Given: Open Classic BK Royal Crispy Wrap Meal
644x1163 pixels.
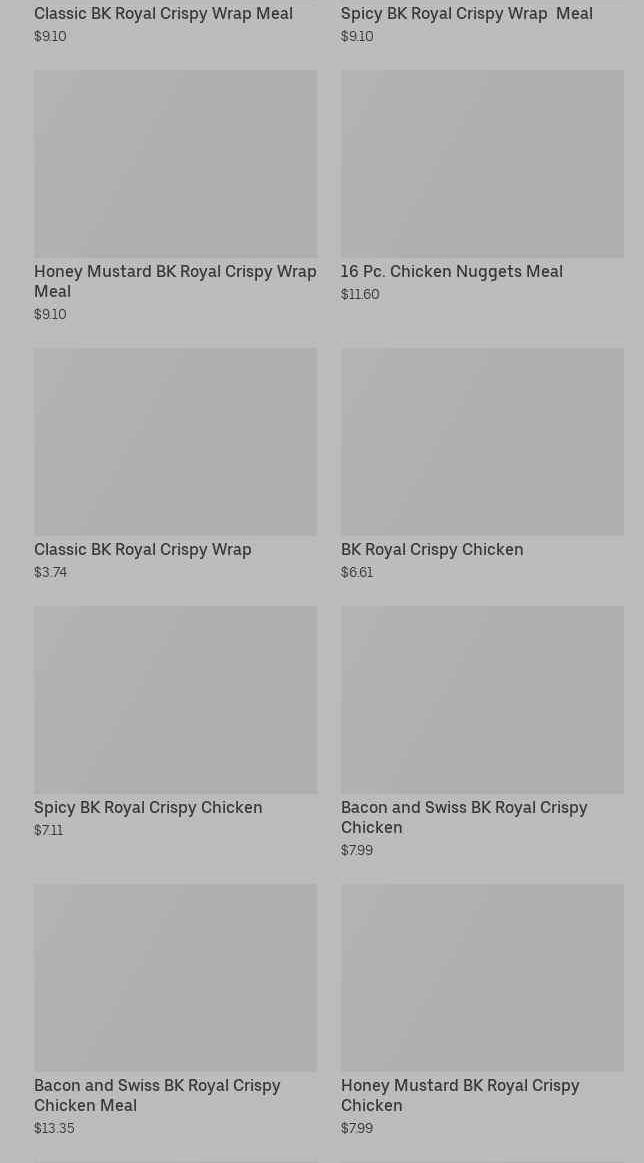Looking at the screenshot, I should tap(163, 14).
